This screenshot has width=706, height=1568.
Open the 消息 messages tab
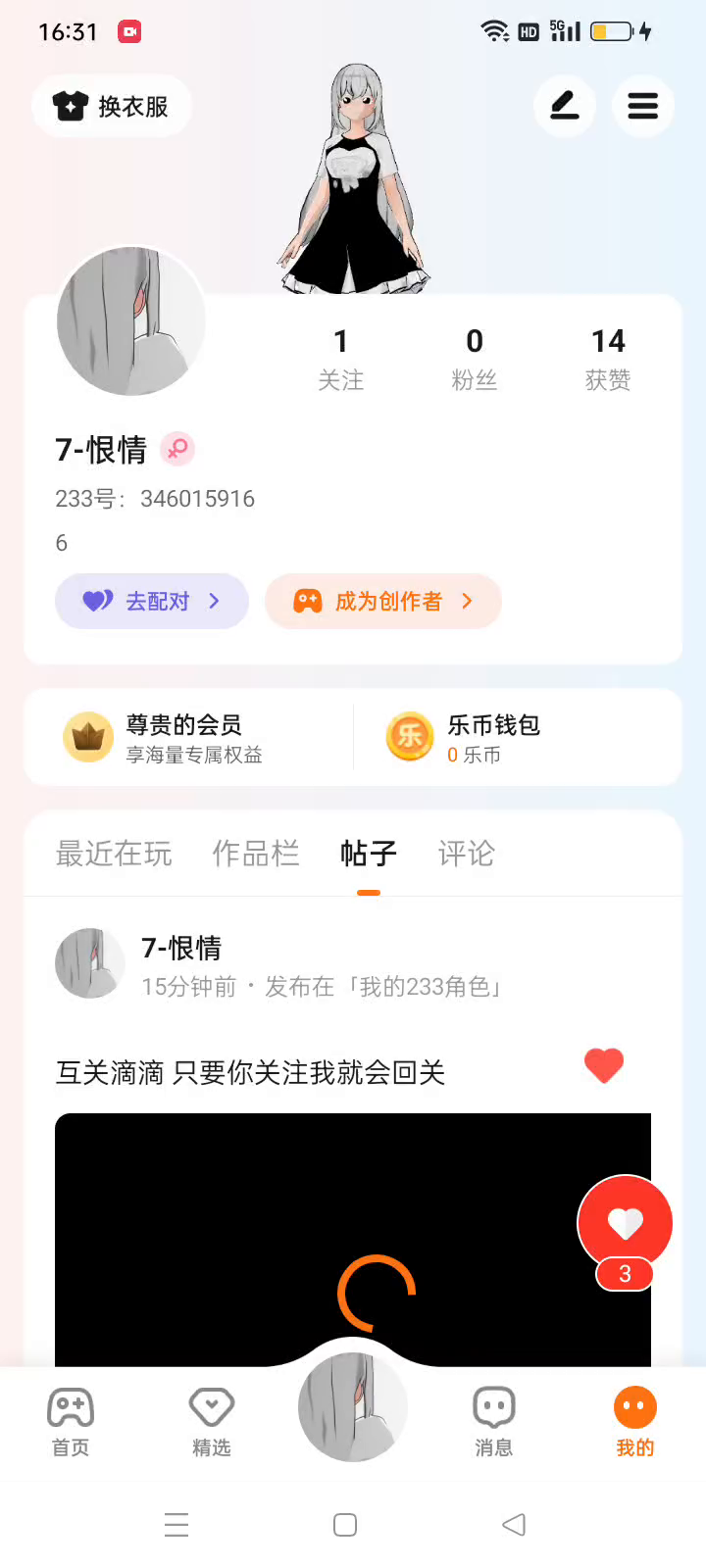[493, 1421]
